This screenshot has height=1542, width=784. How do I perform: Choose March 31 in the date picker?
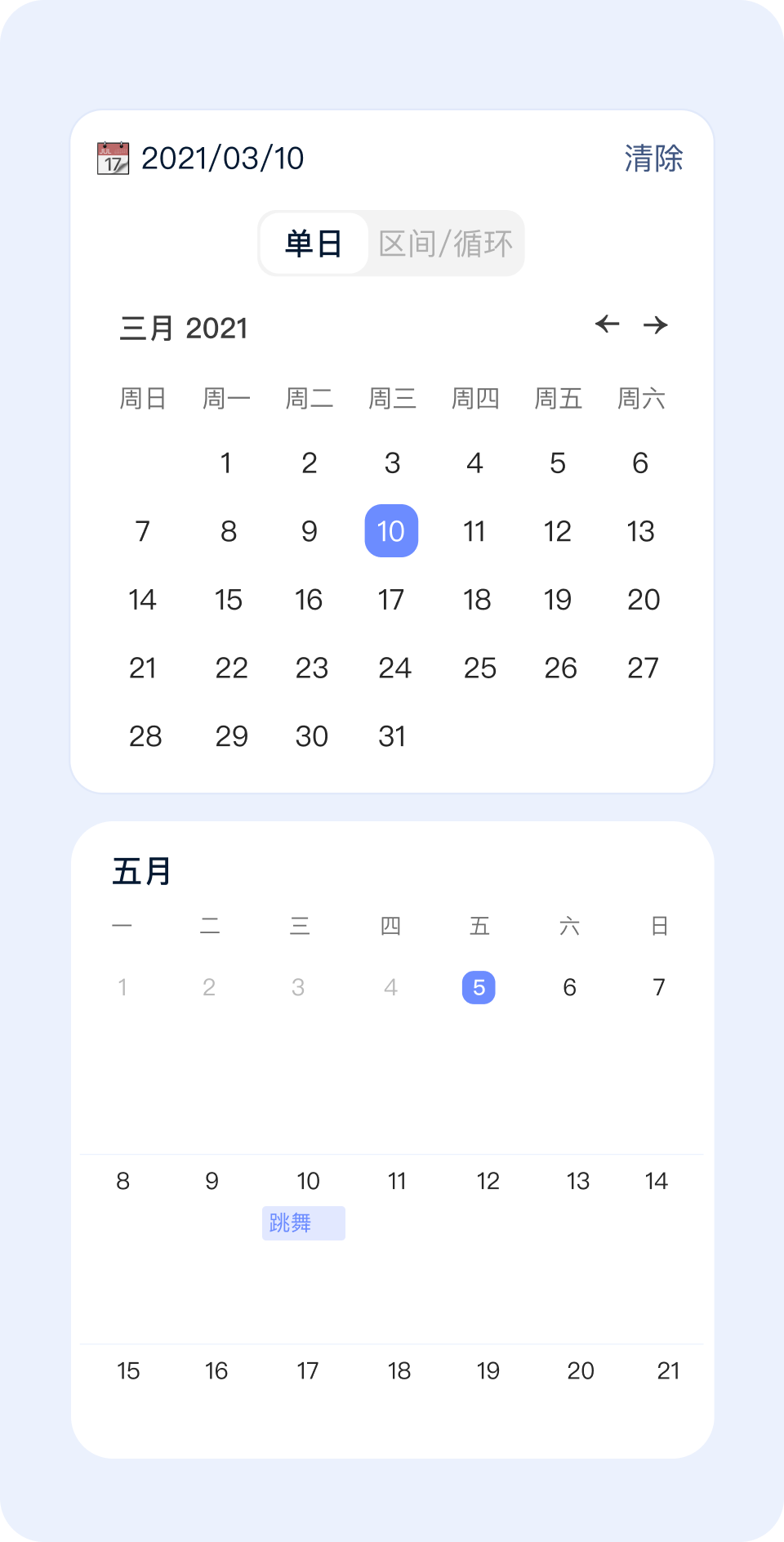tap(392, 736)
